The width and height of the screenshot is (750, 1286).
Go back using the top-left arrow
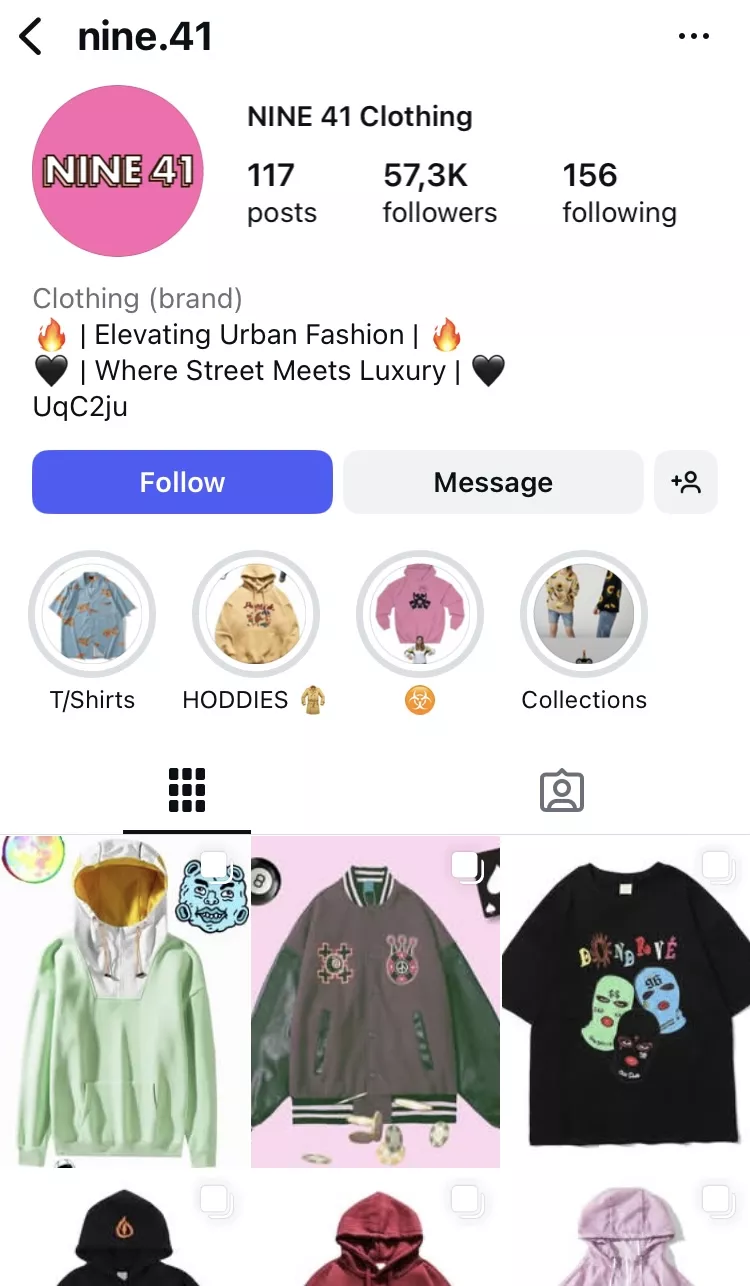(x=31, y=37)
